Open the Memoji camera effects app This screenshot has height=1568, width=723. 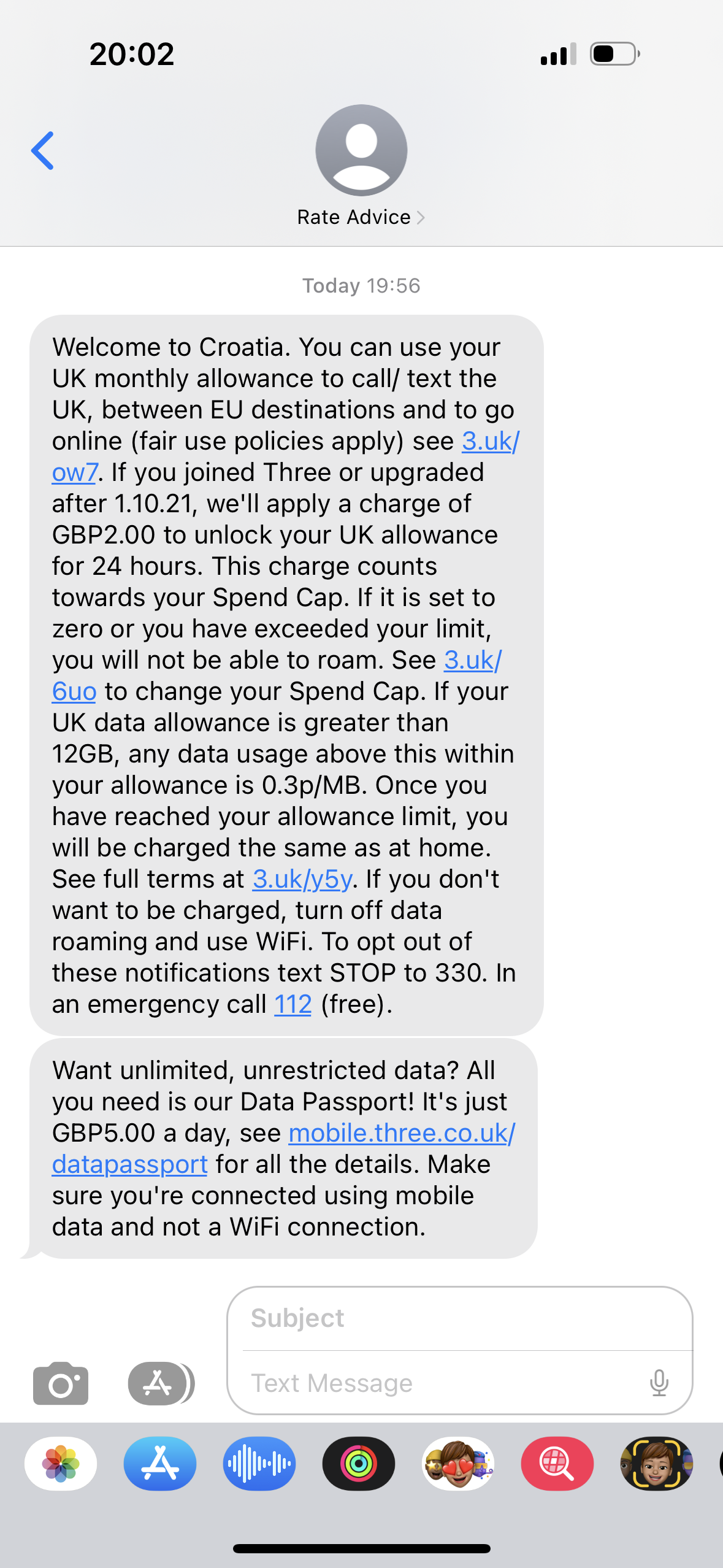(656, 1464)
